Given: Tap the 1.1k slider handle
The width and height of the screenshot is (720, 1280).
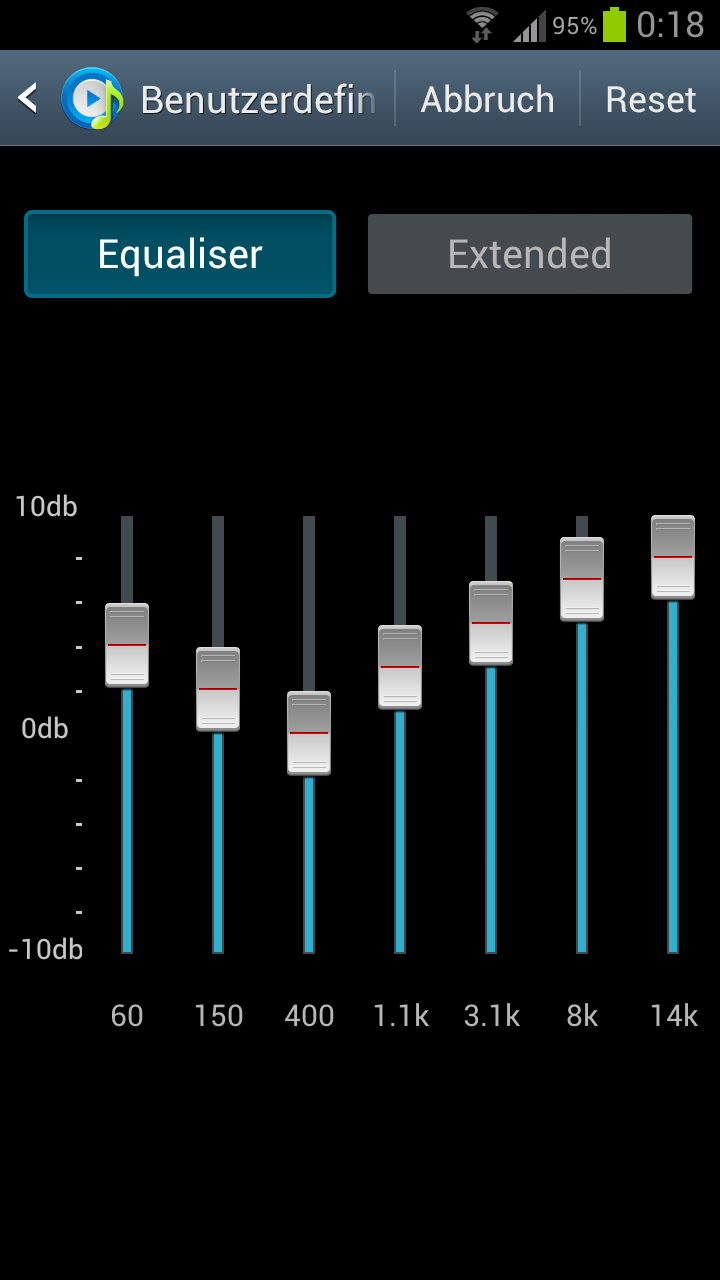Looking at the screenshot, I should [400, 667].
